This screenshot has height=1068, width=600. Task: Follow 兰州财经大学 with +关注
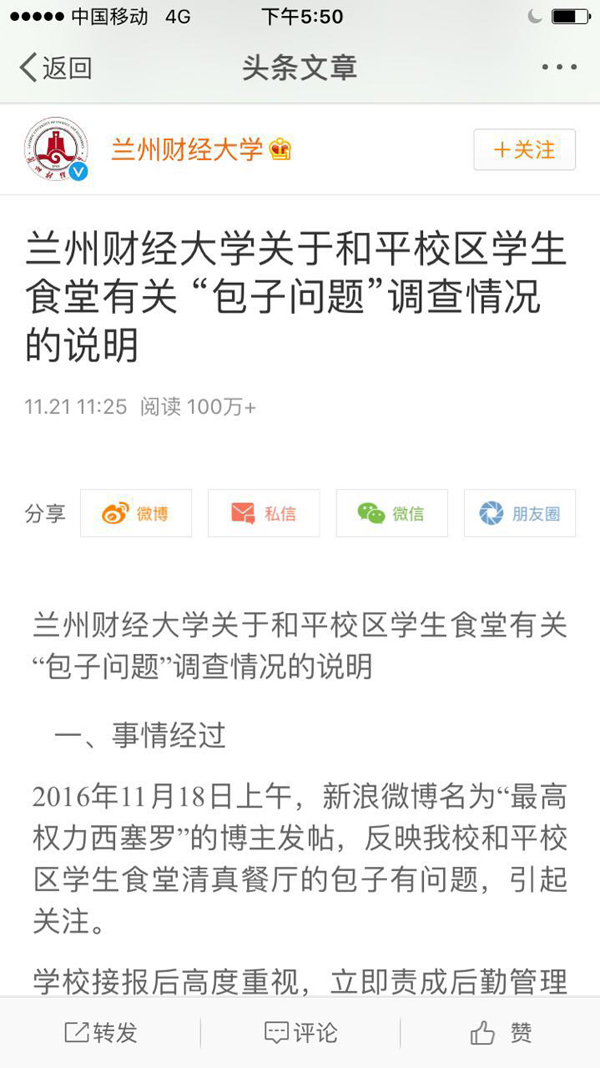(x=524, y=150)
